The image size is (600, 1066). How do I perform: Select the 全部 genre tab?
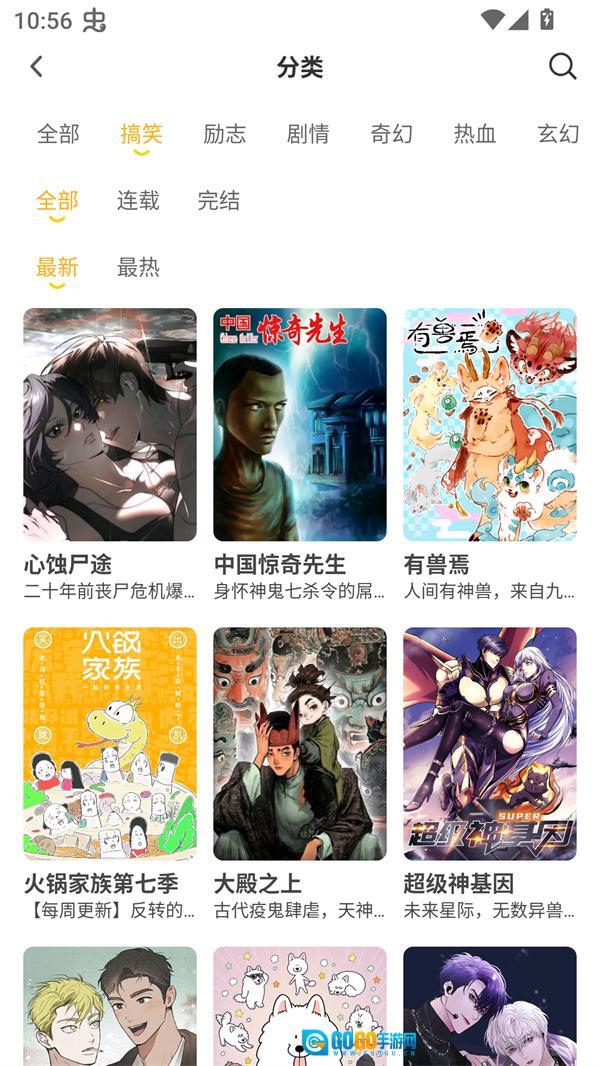point(58,134)
